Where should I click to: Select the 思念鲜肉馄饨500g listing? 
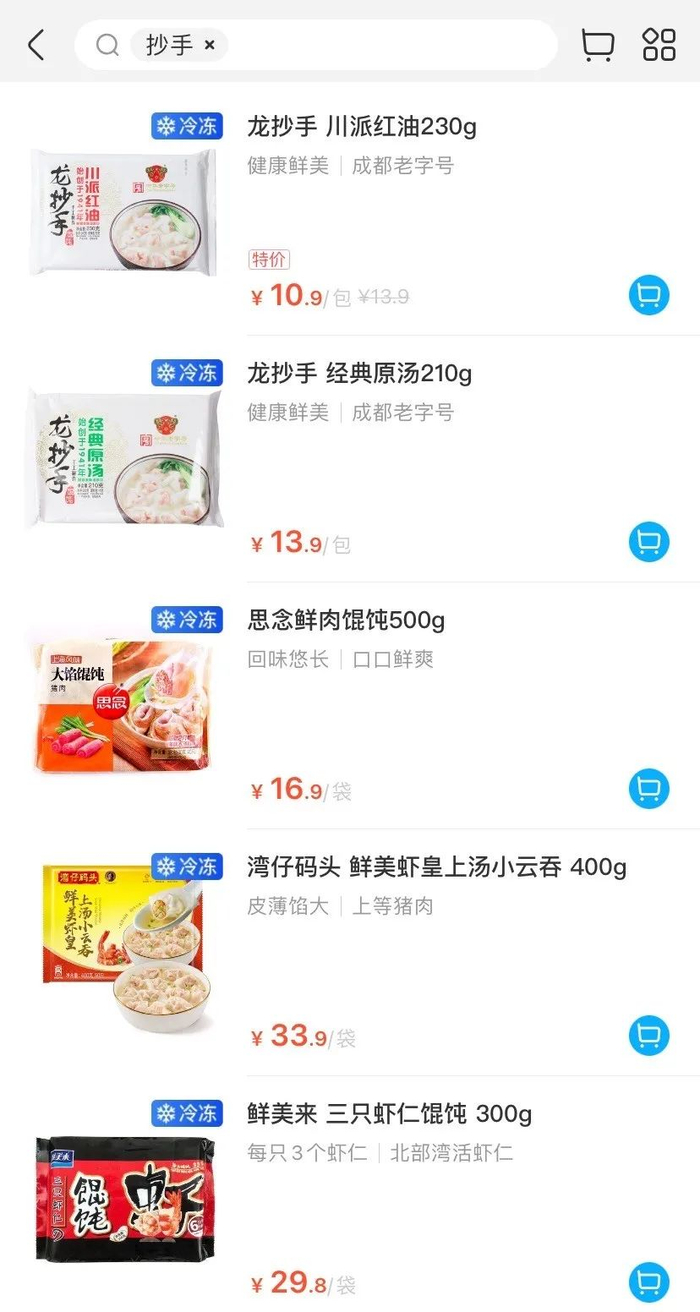pyautogui.click(x=346, y=621)
